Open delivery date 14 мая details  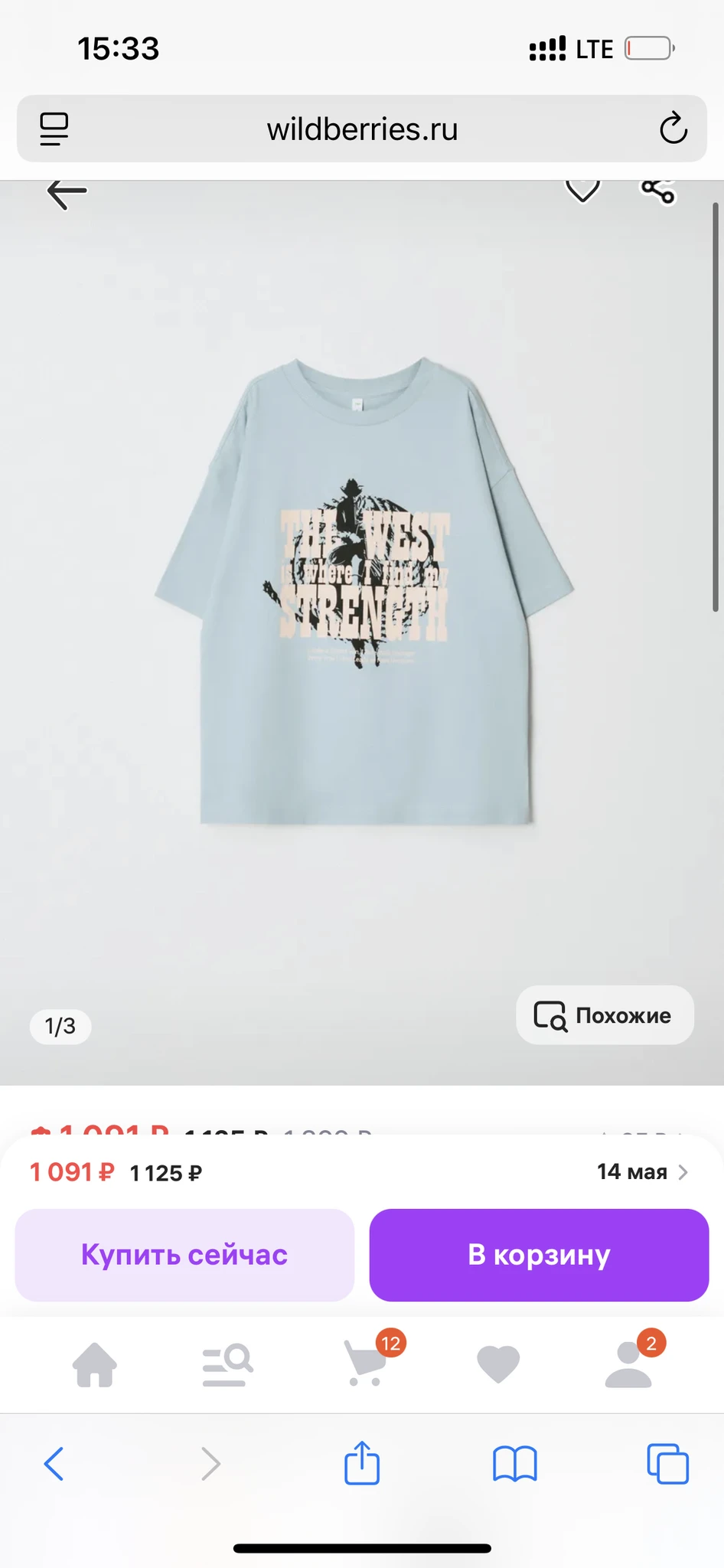tap(641, 1172)
